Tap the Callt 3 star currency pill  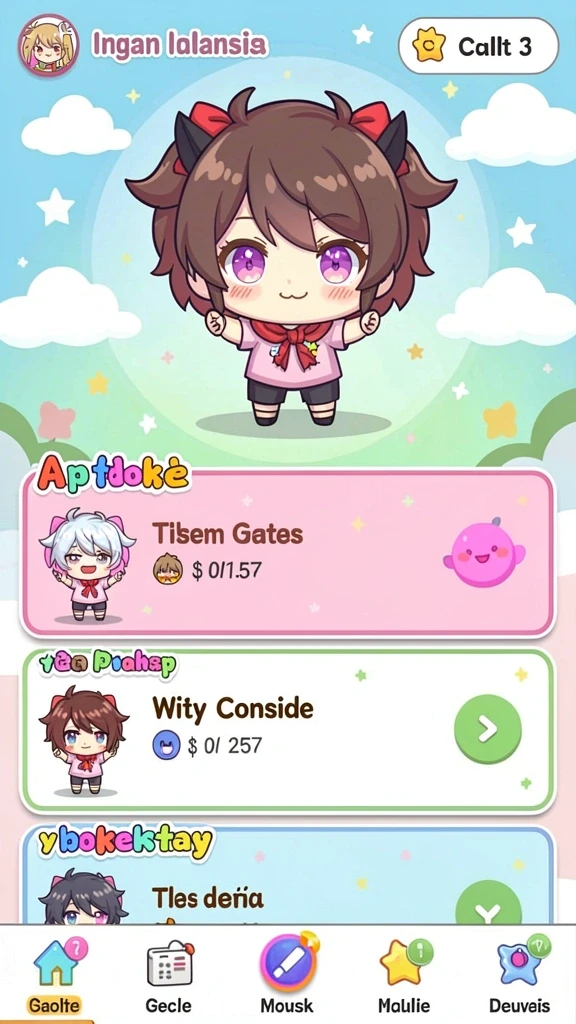(478, 46)
